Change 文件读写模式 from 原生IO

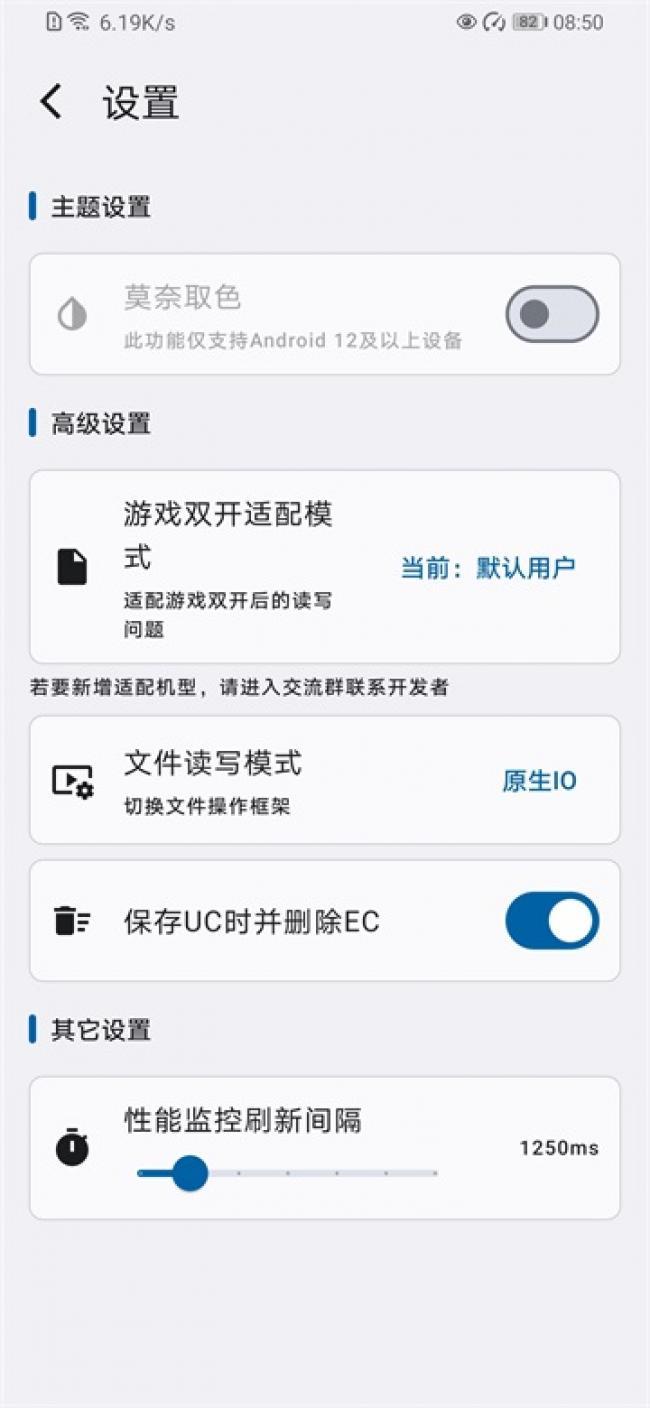(x=539, y=781)
